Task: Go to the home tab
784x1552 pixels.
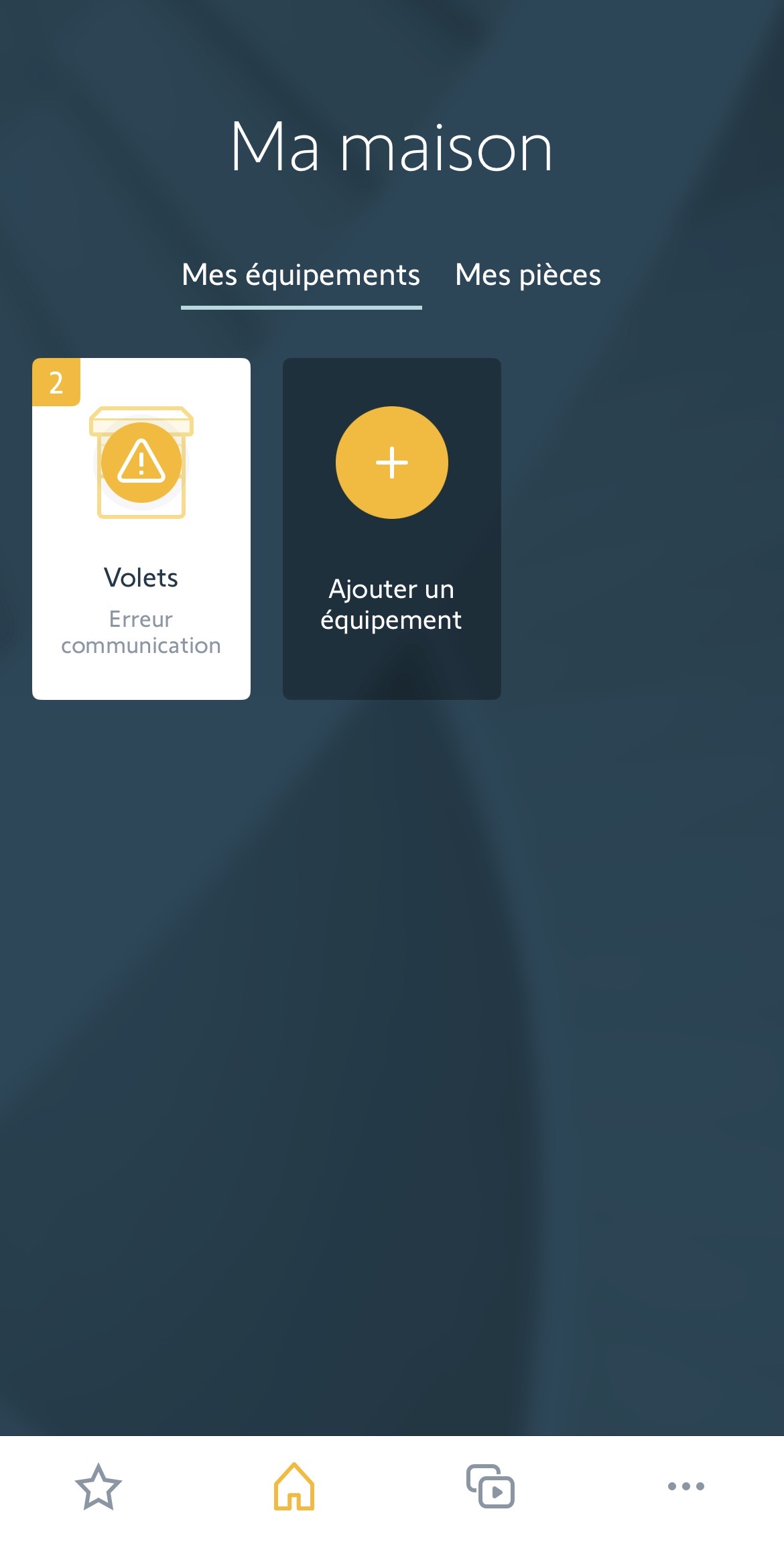Action: click(x=294, y=1486)
